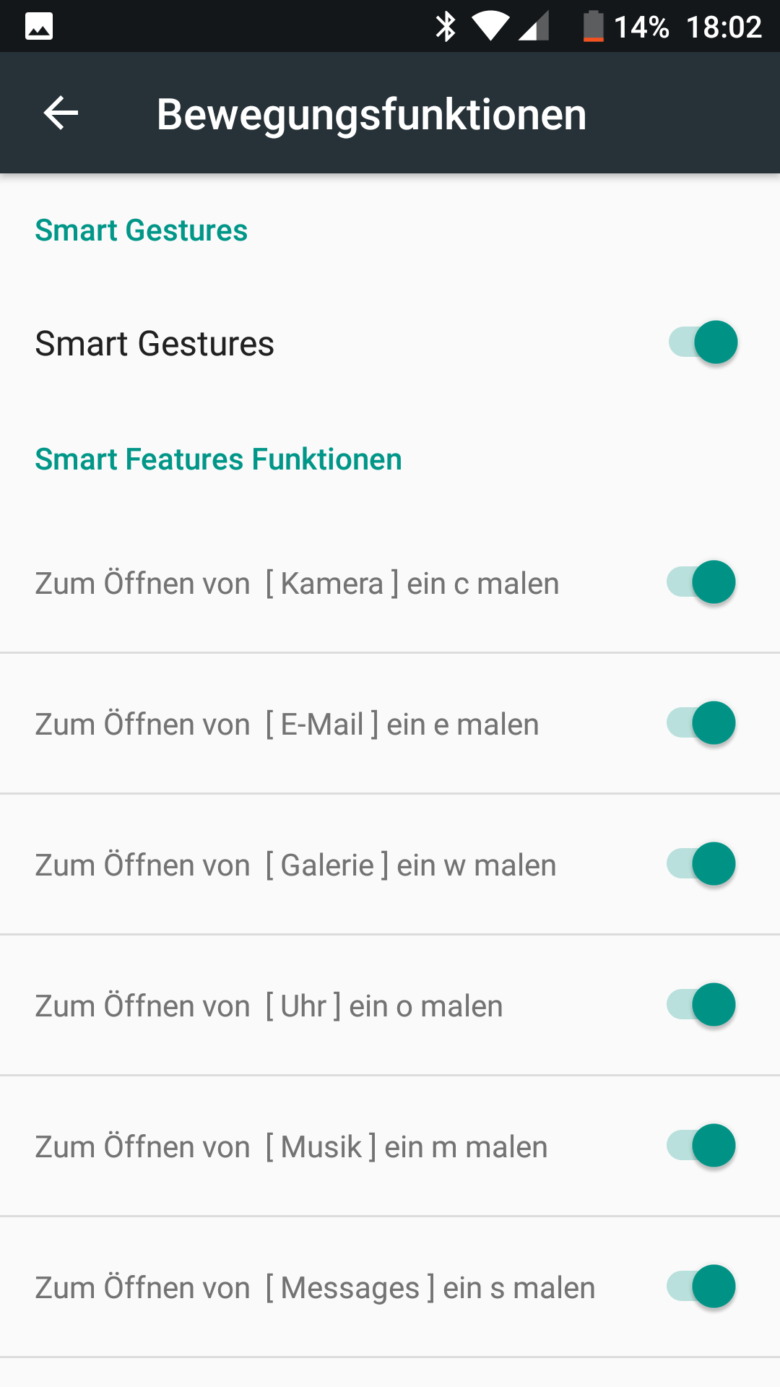
Task: Turn off the Messages s gesture
Action: [701, 1287]
